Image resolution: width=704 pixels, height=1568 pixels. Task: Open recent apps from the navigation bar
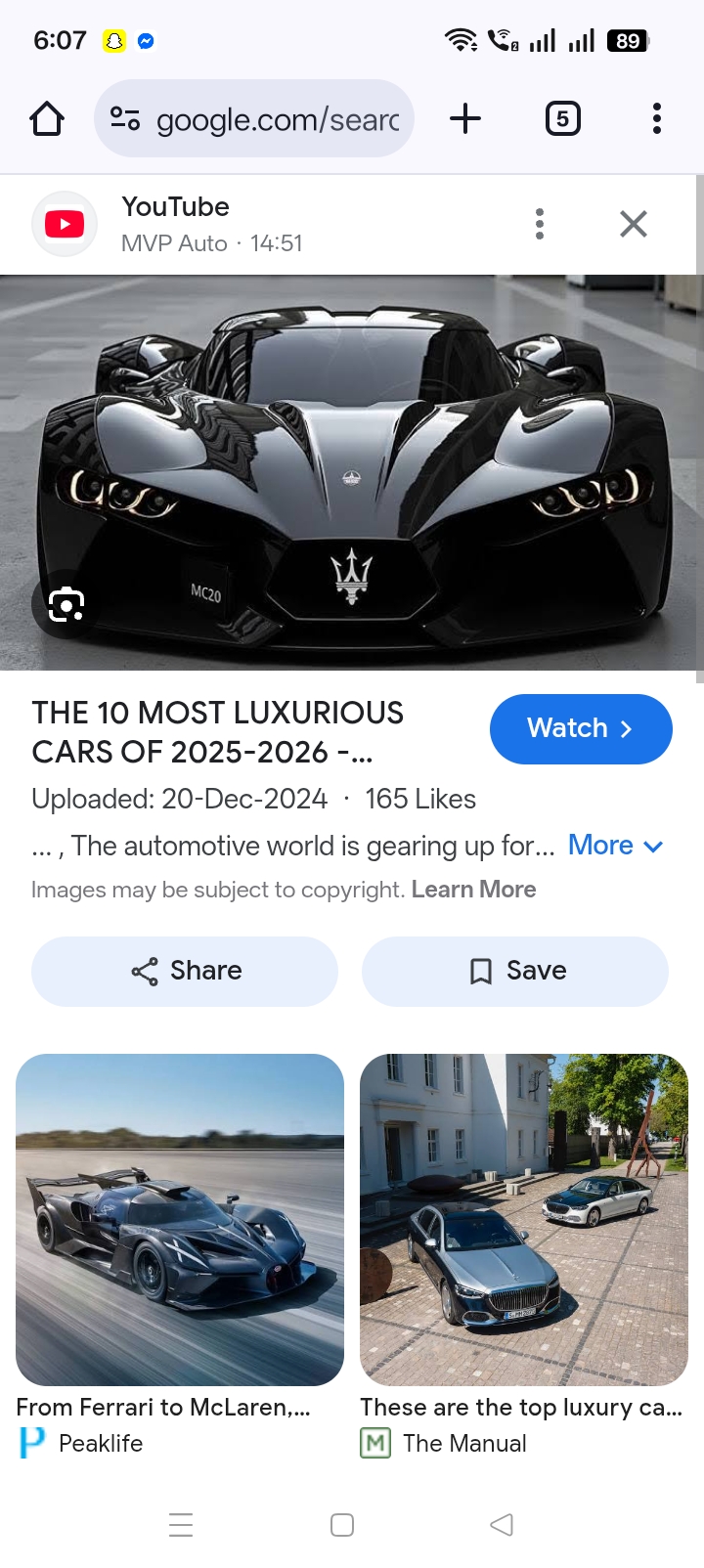click(x=181, y=1525)
